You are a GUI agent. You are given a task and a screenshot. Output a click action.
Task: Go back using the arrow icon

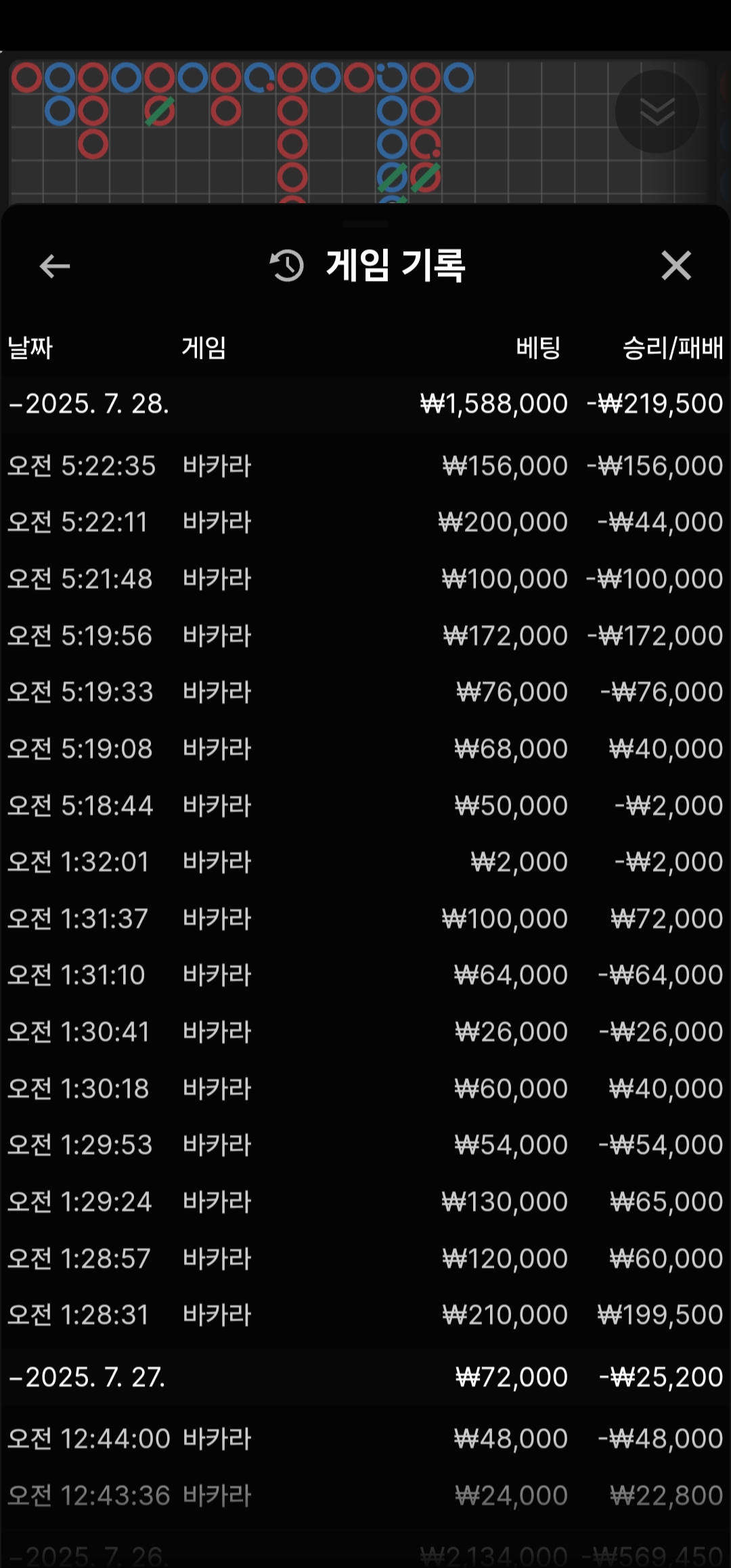click(55, 266)
